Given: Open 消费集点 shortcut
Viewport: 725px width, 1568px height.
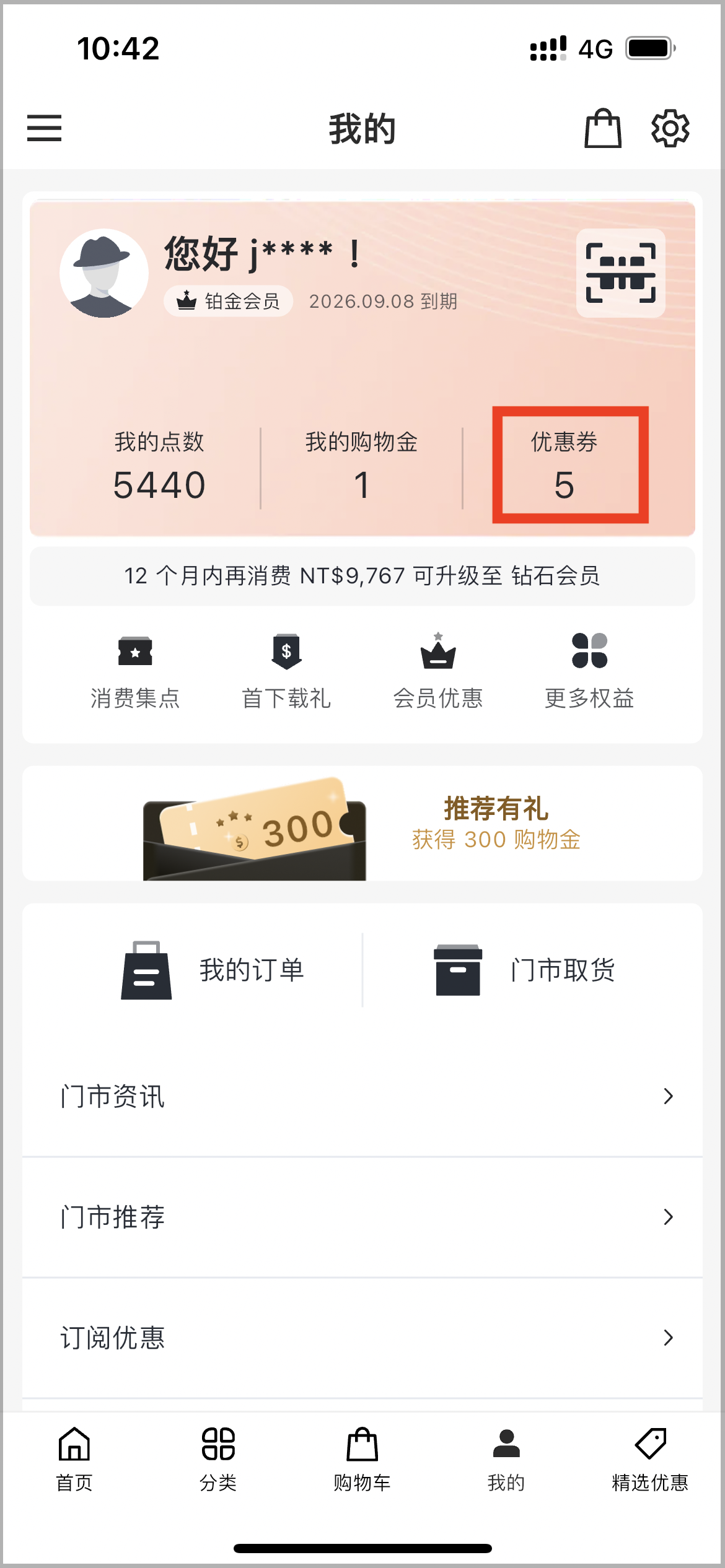Looking at the screenshot, I should [135, 671].
